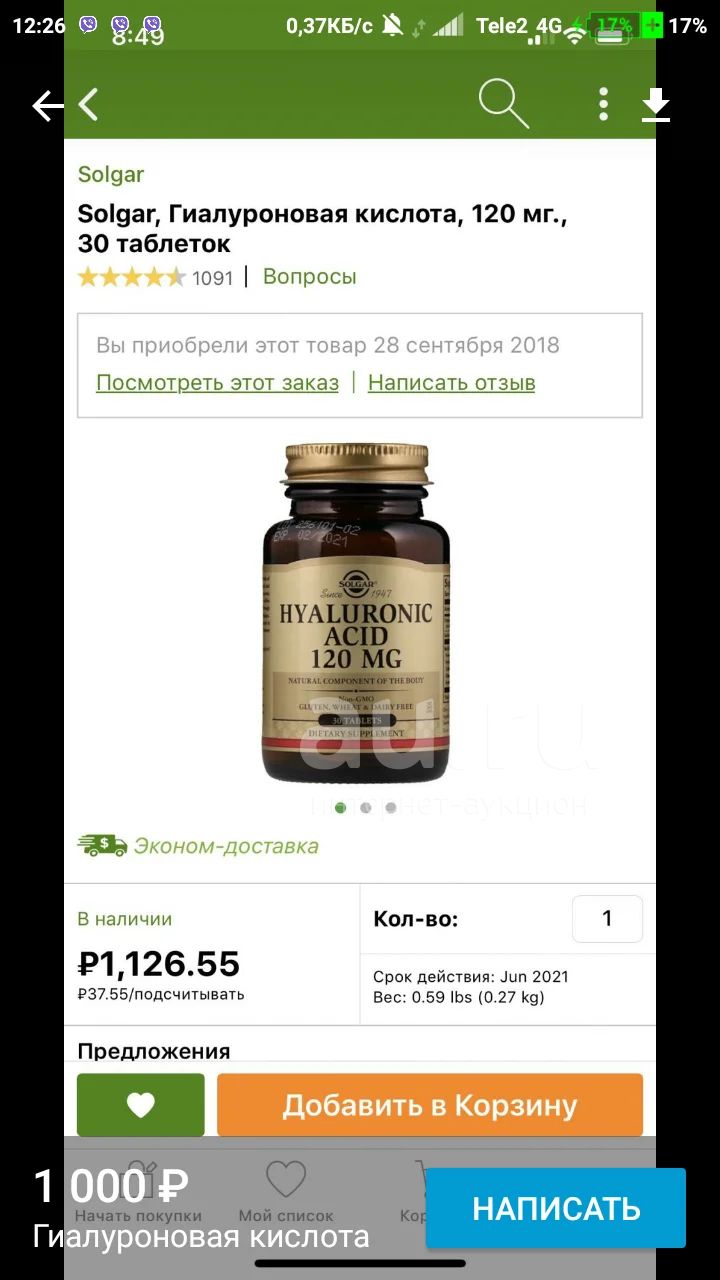Image resolution: width=720 pixels, height=1280 pixels.
Task: Go back from the photo viewer
Action: coord(46,105)
